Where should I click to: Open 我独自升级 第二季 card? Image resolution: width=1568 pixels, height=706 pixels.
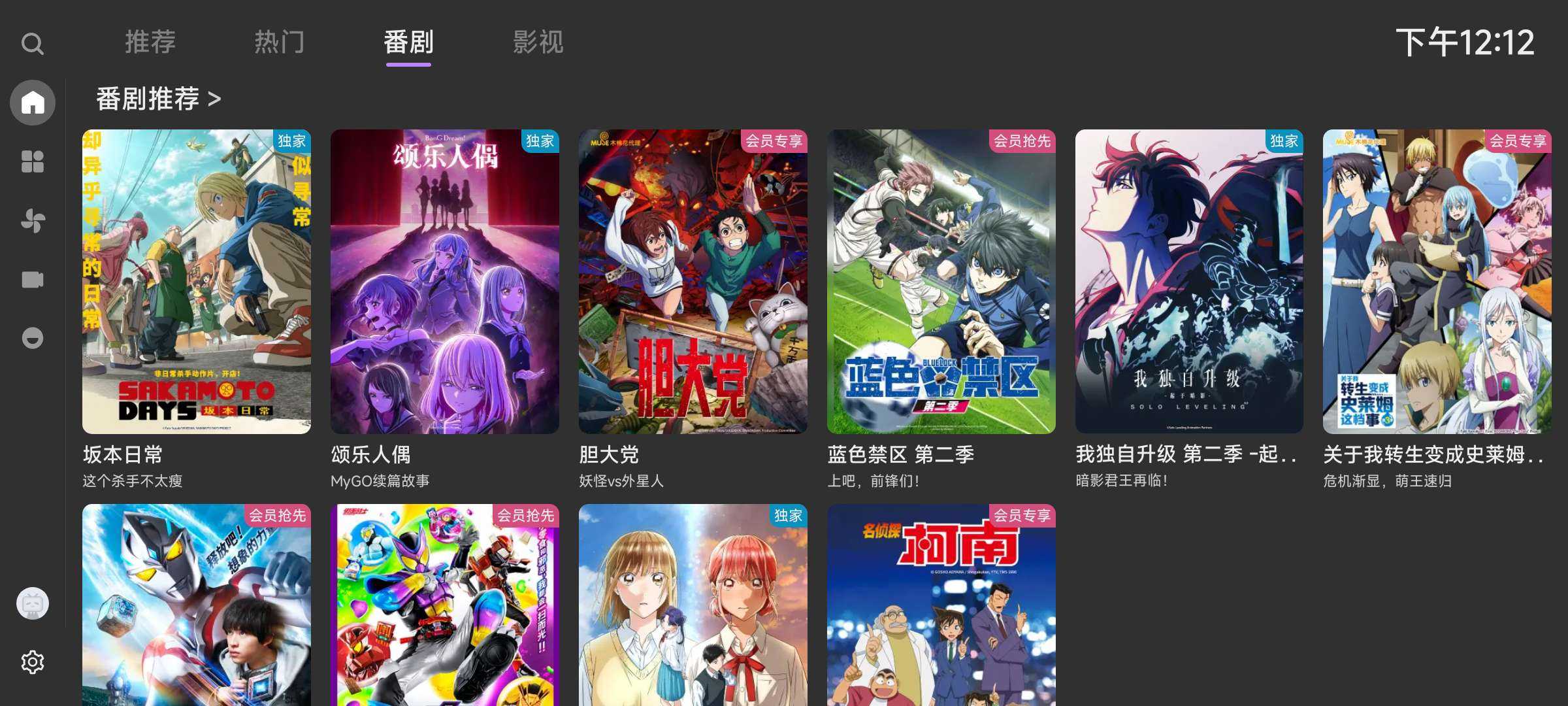click(x=1189, y=281)
